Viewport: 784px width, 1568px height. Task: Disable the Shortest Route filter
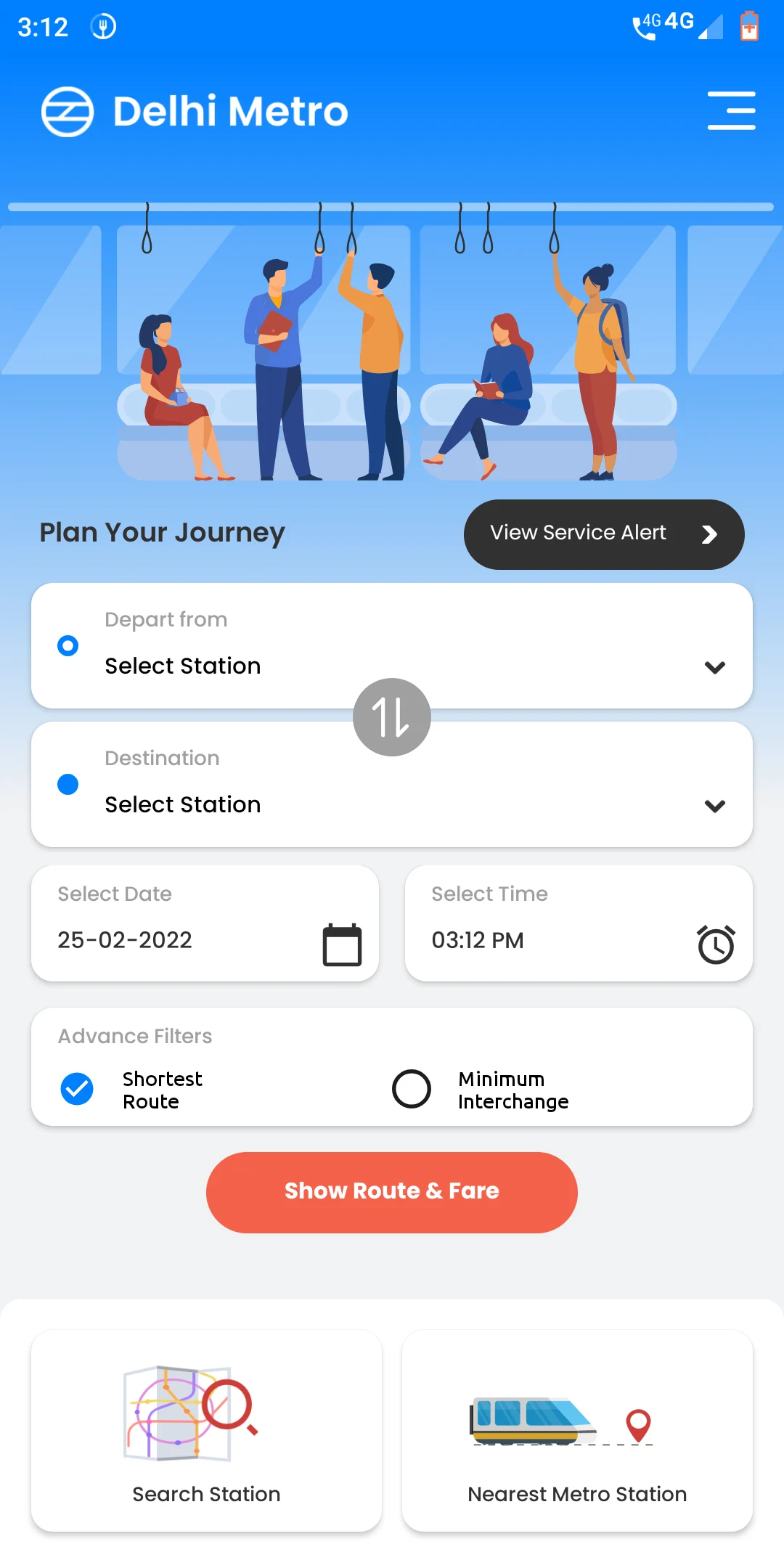coord(77,1089)
